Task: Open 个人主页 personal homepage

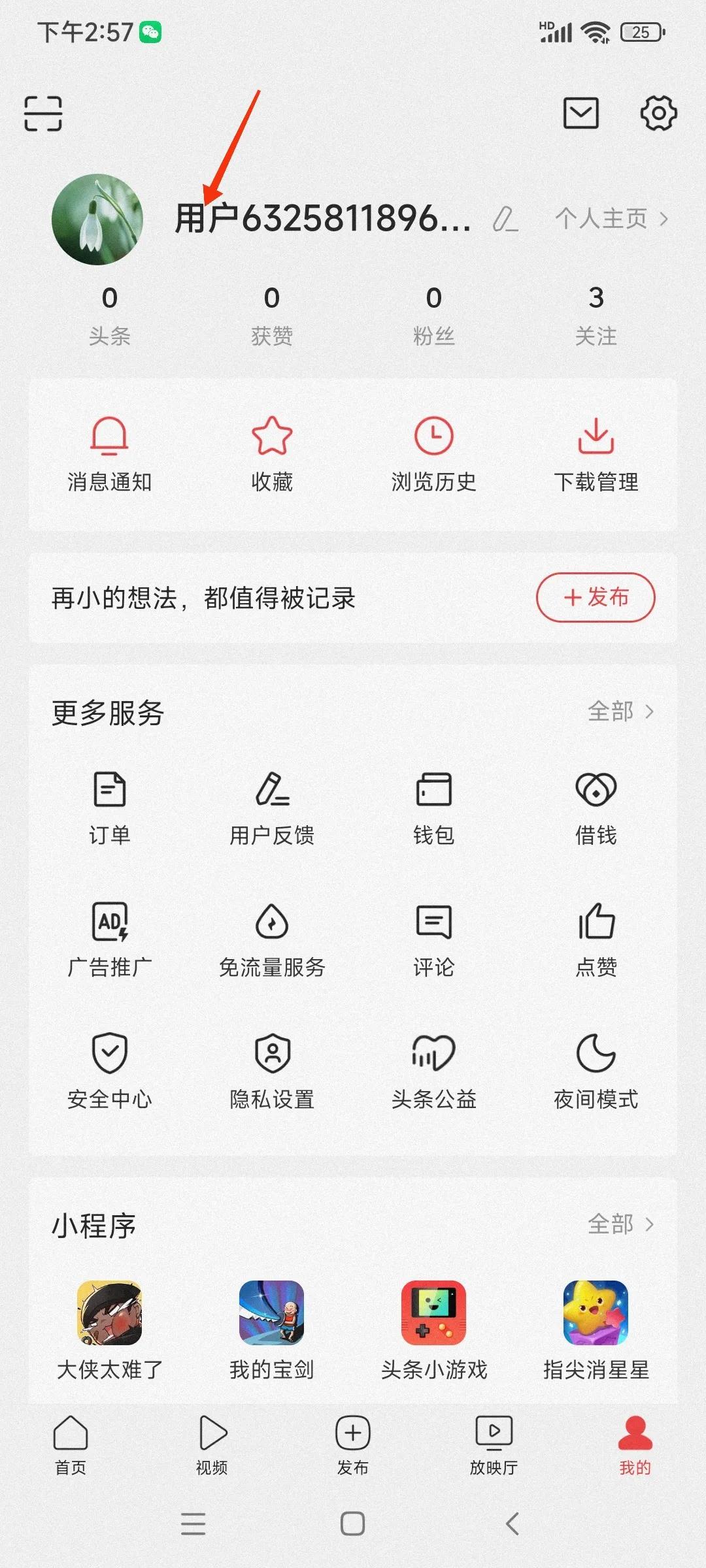Action: (608, 219)
